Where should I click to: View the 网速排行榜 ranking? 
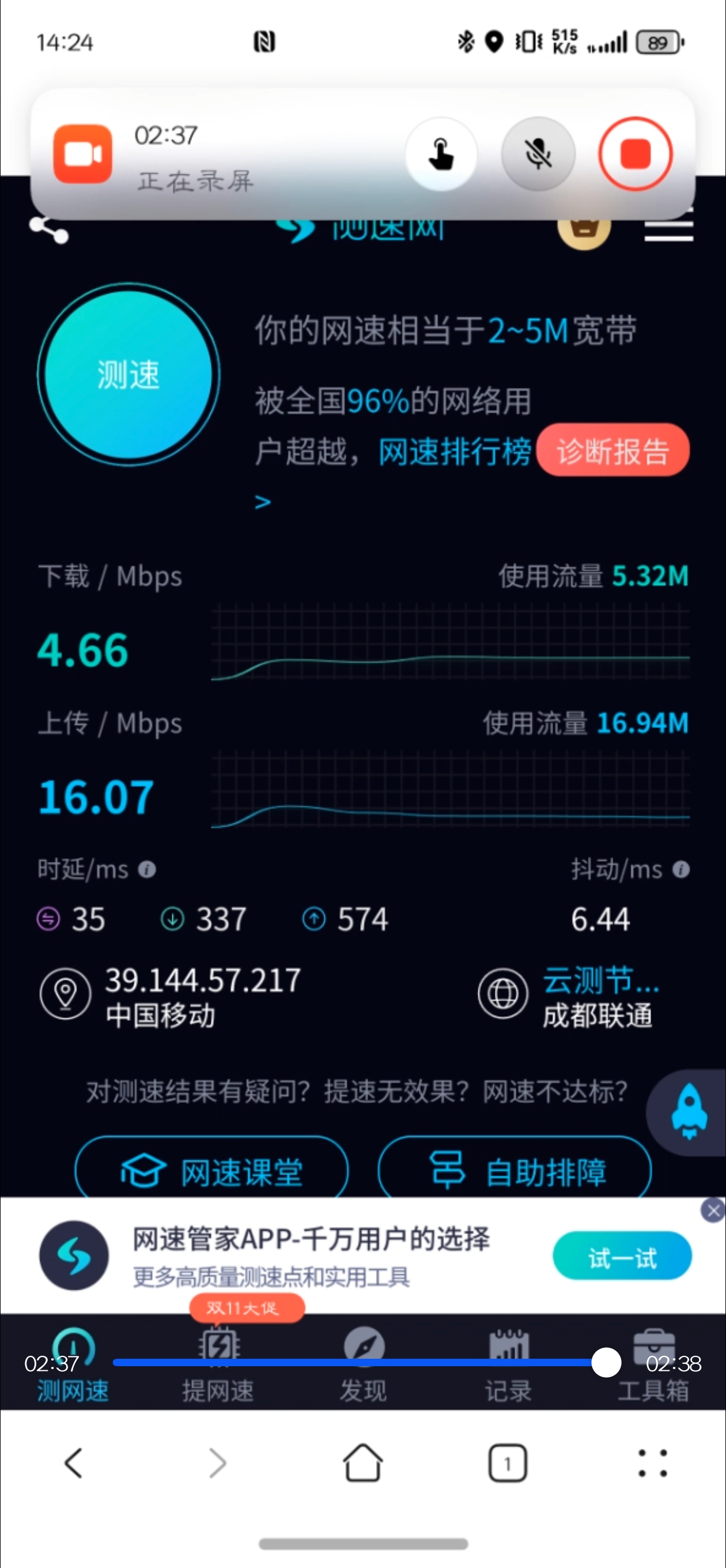point(455,451)
